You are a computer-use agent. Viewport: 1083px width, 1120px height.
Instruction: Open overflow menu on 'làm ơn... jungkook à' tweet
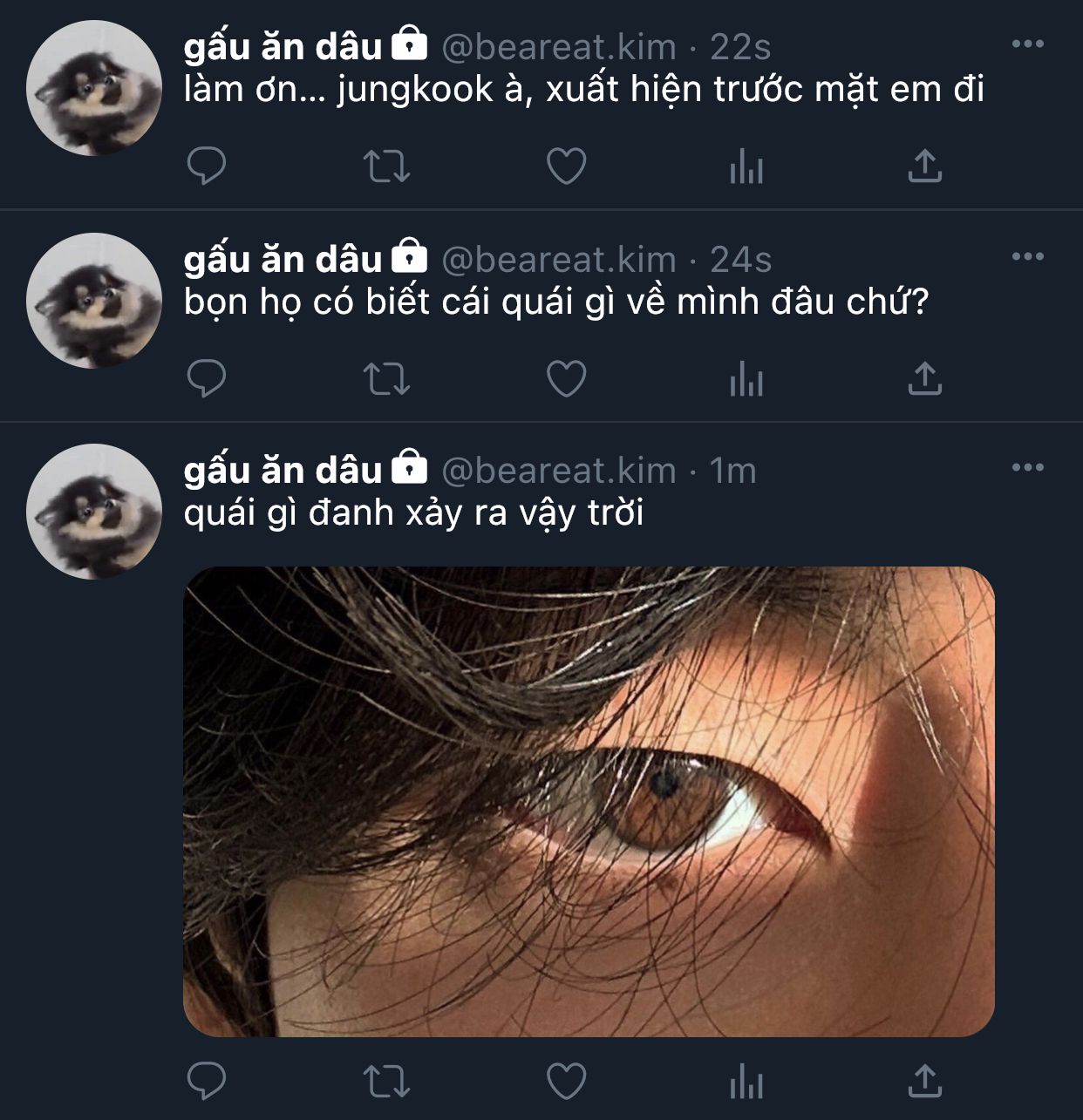pyautogui.click(x=1027, y=44)
